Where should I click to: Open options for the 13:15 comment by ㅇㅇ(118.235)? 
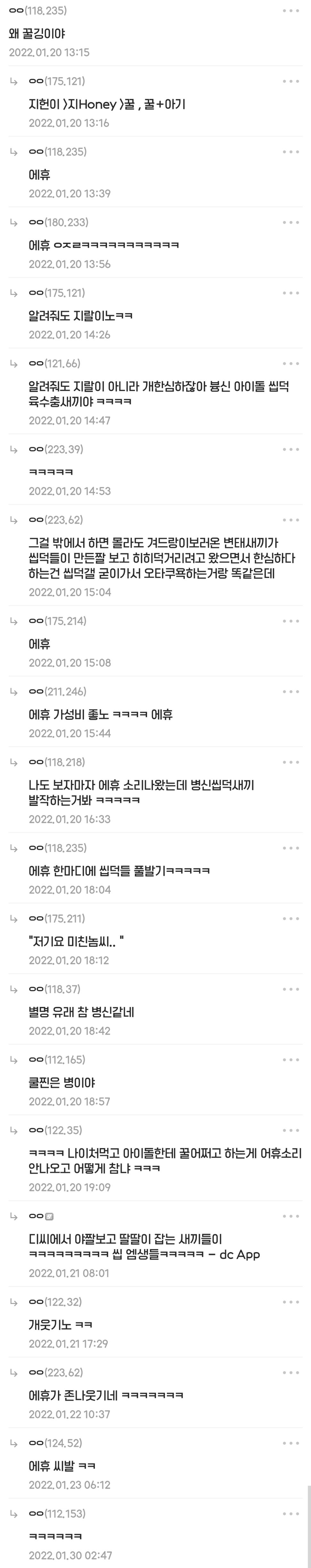tap(290, 11)
